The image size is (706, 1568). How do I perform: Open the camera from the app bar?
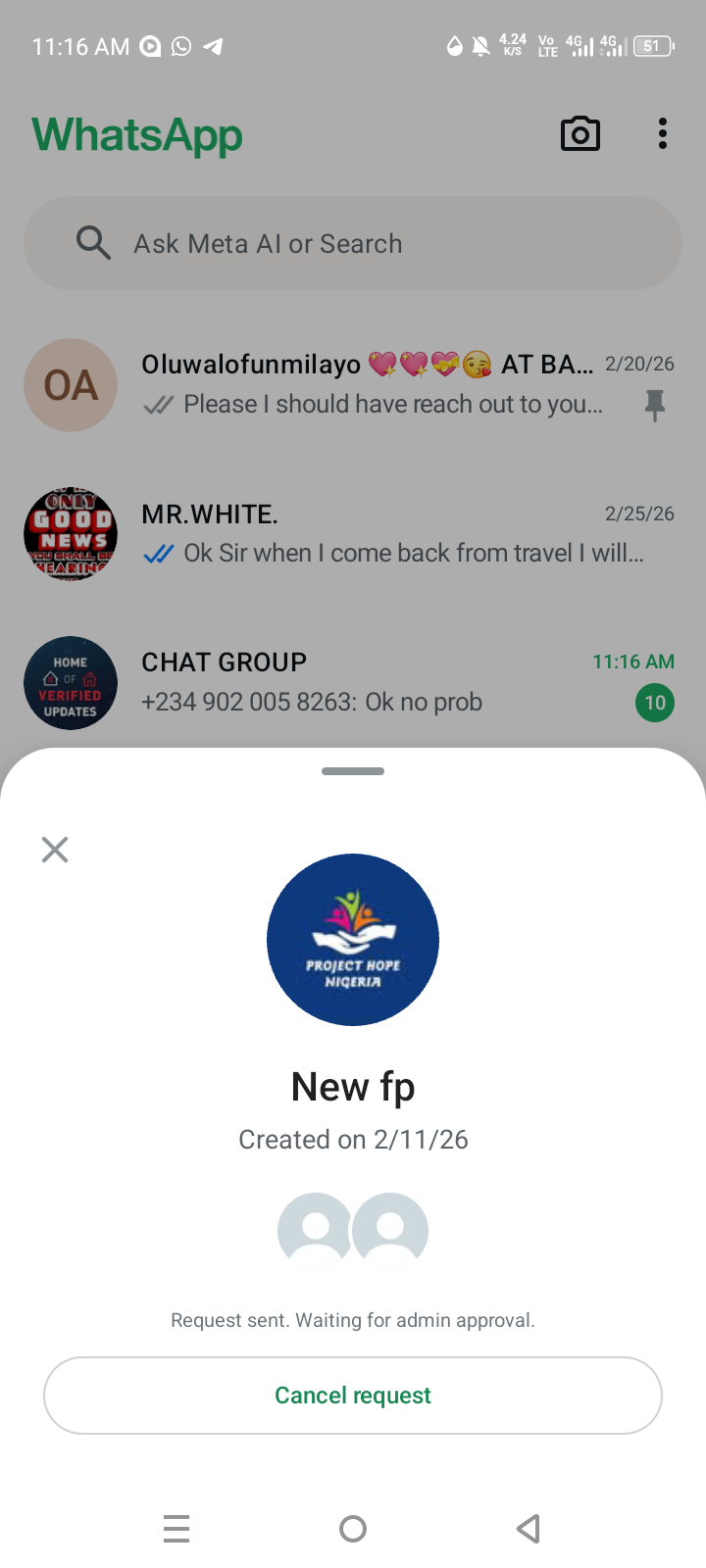click(580, 134)
